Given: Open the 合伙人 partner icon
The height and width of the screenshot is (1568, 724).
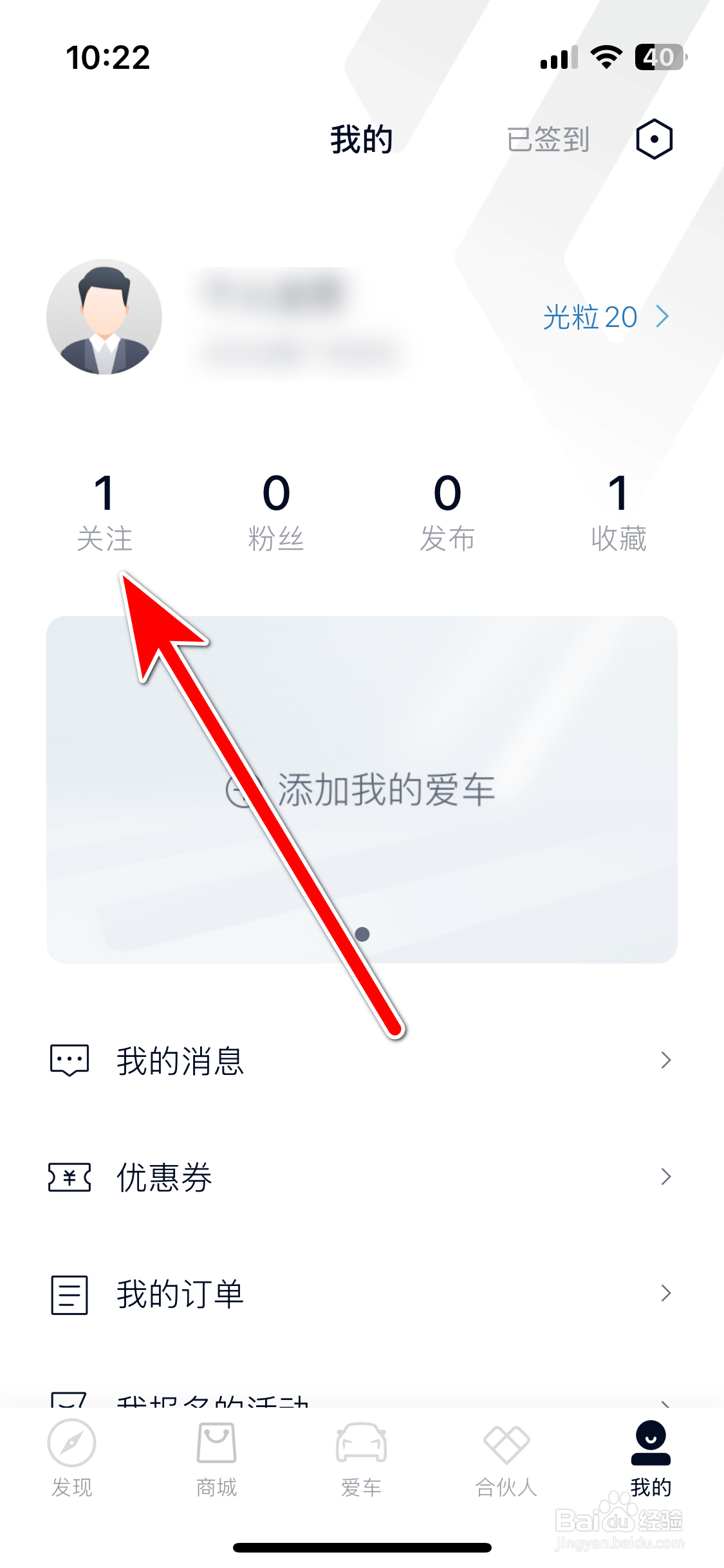Looking at the screenshot, I should 506,1453.
